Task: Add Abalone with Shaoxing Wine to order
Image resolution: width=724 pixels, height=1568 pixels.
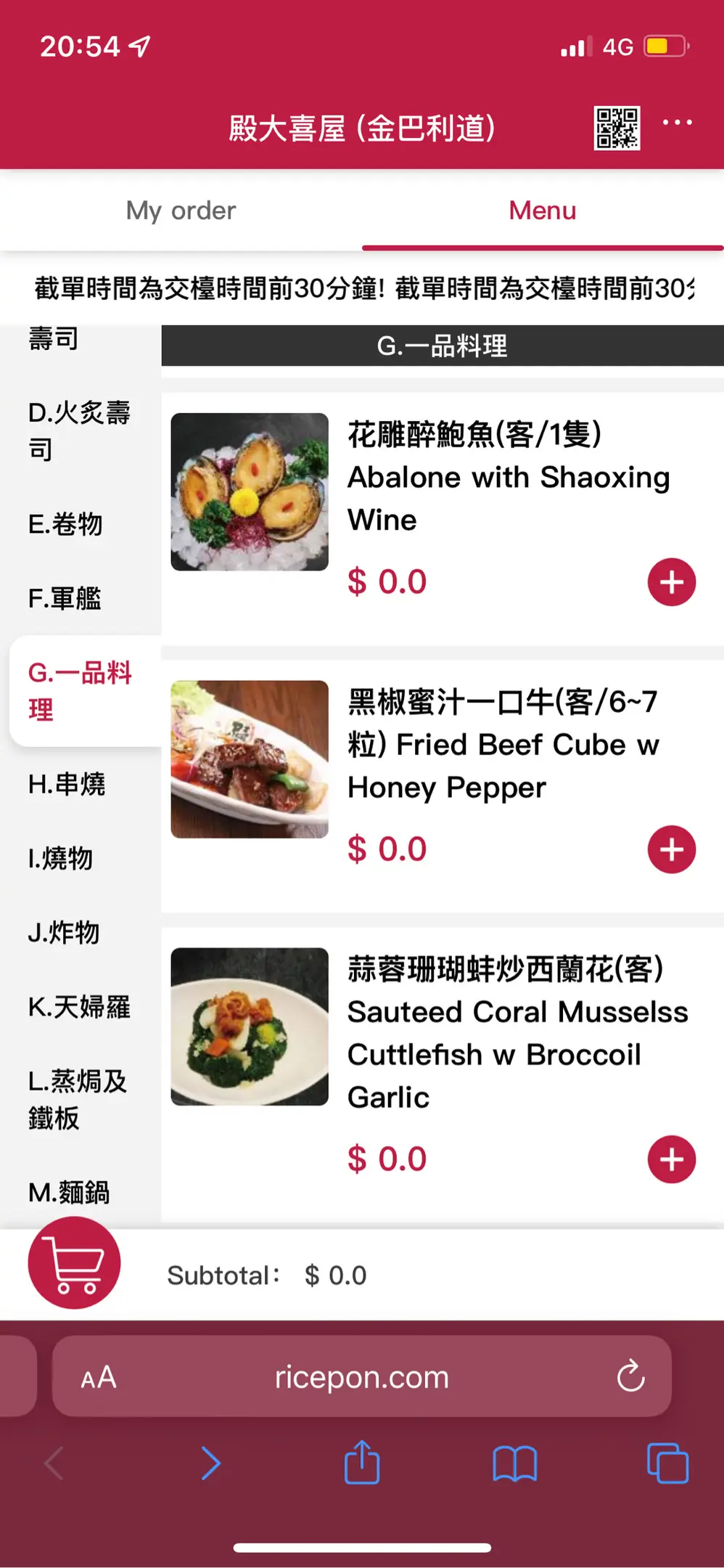Action: click(x=671, y=581)
